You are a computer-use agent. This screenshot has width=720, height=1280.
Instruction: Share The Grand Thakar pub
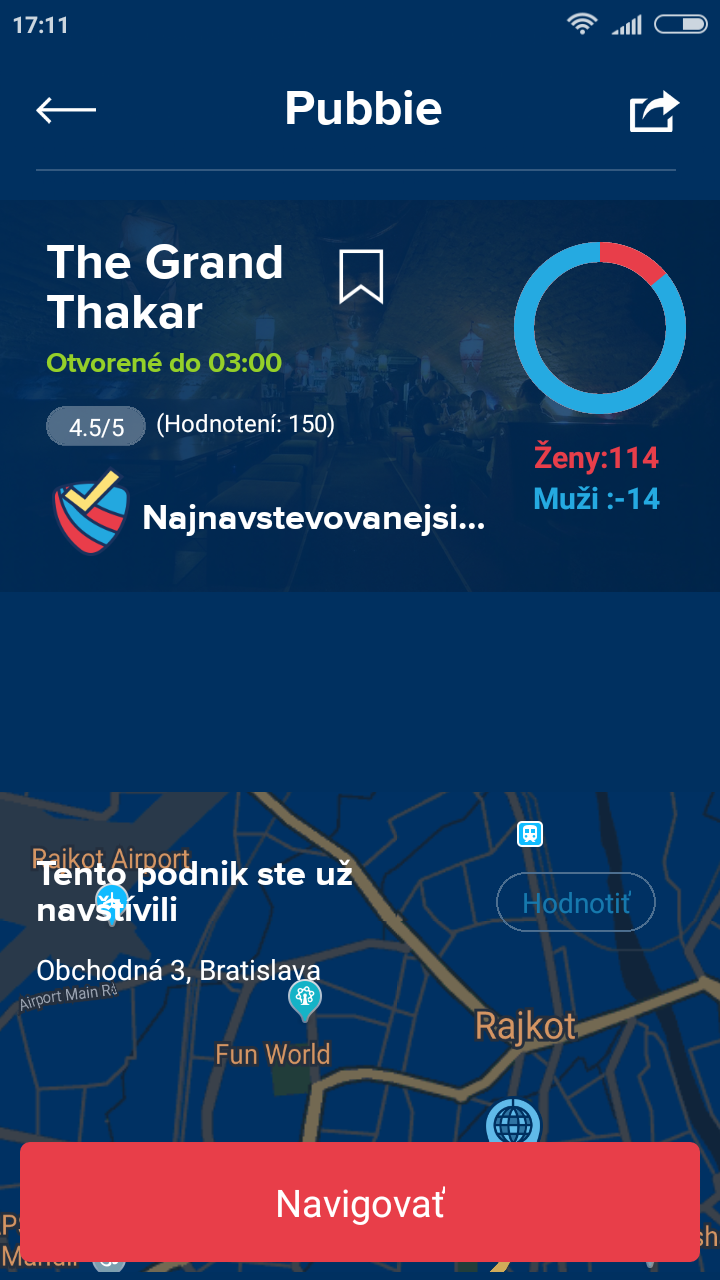(654, 111)
